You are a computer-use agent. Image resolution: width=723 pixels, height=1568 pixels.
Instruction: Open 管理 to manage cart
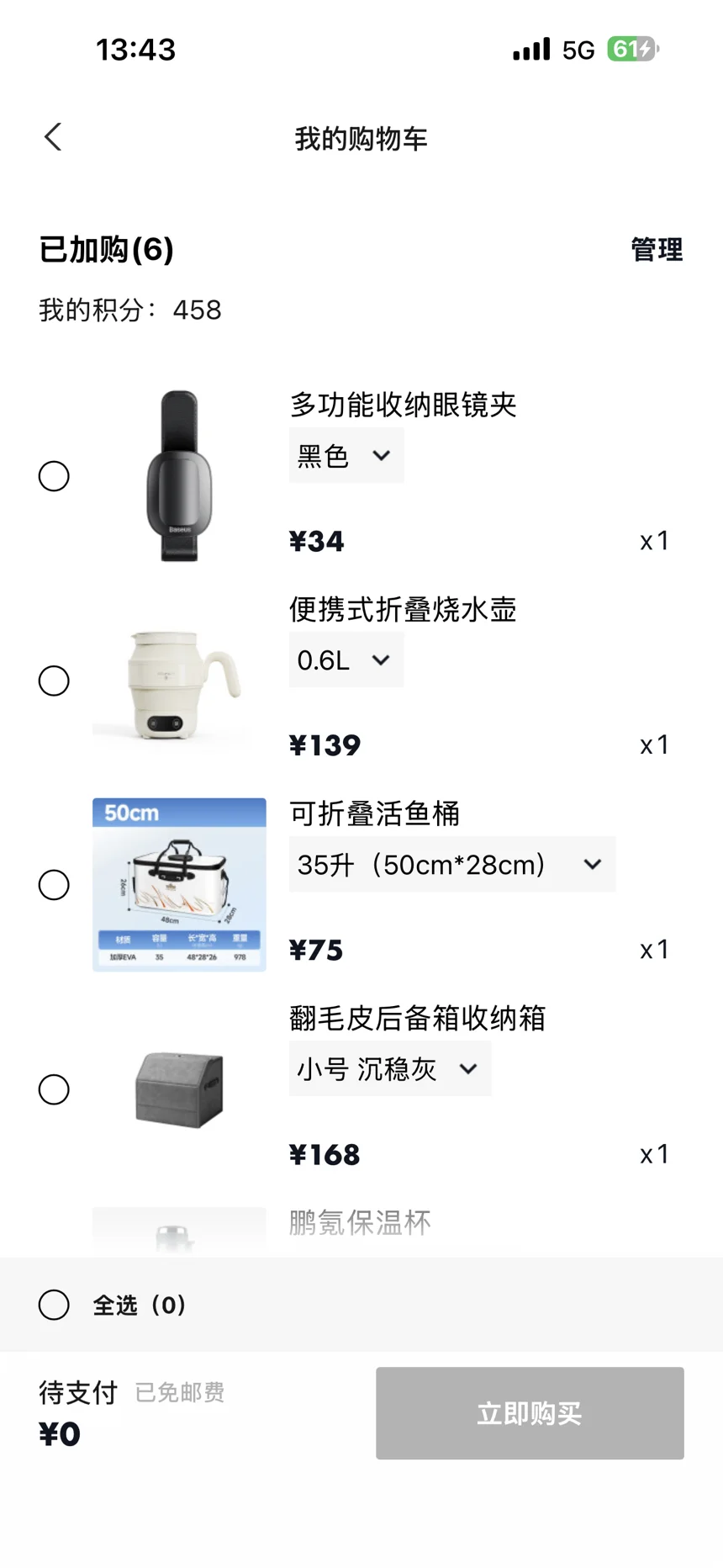tap(657, 250)
